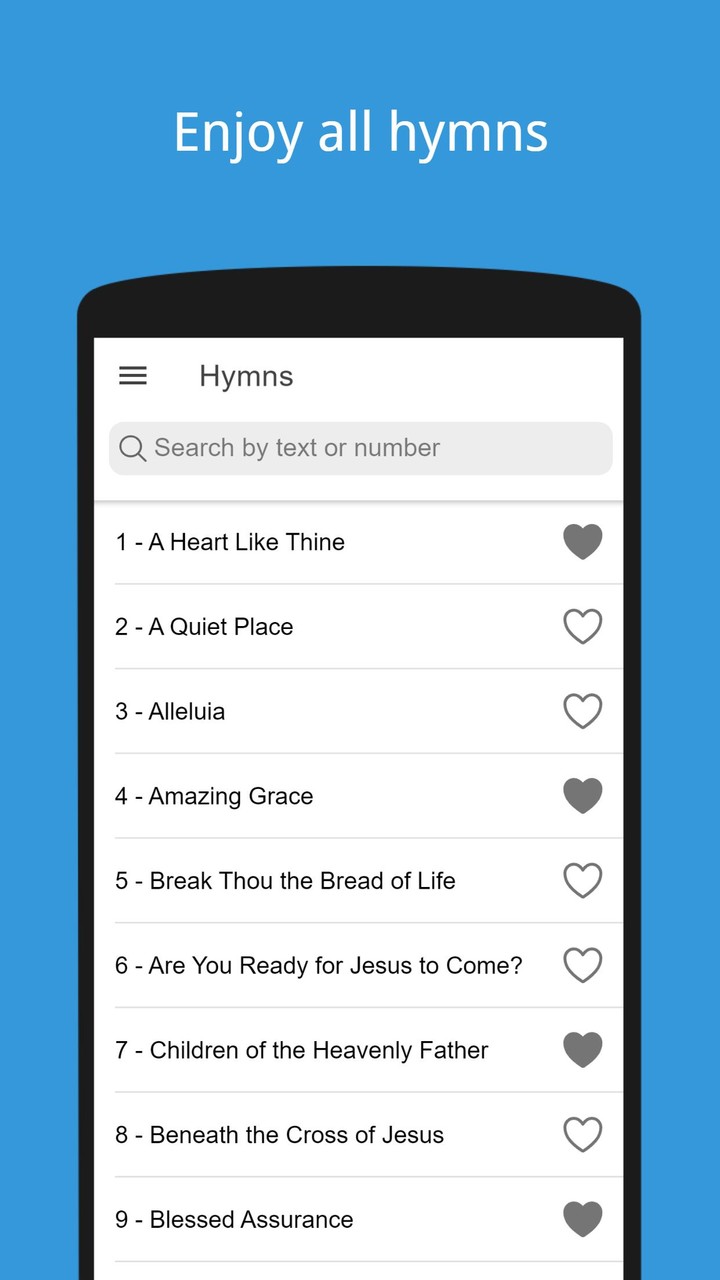Image resolution: width=720 pixels, height=1280 pixels.
Task: Tap the heart icon for Break Thou the Bread of Life
Action: [583, 880]
